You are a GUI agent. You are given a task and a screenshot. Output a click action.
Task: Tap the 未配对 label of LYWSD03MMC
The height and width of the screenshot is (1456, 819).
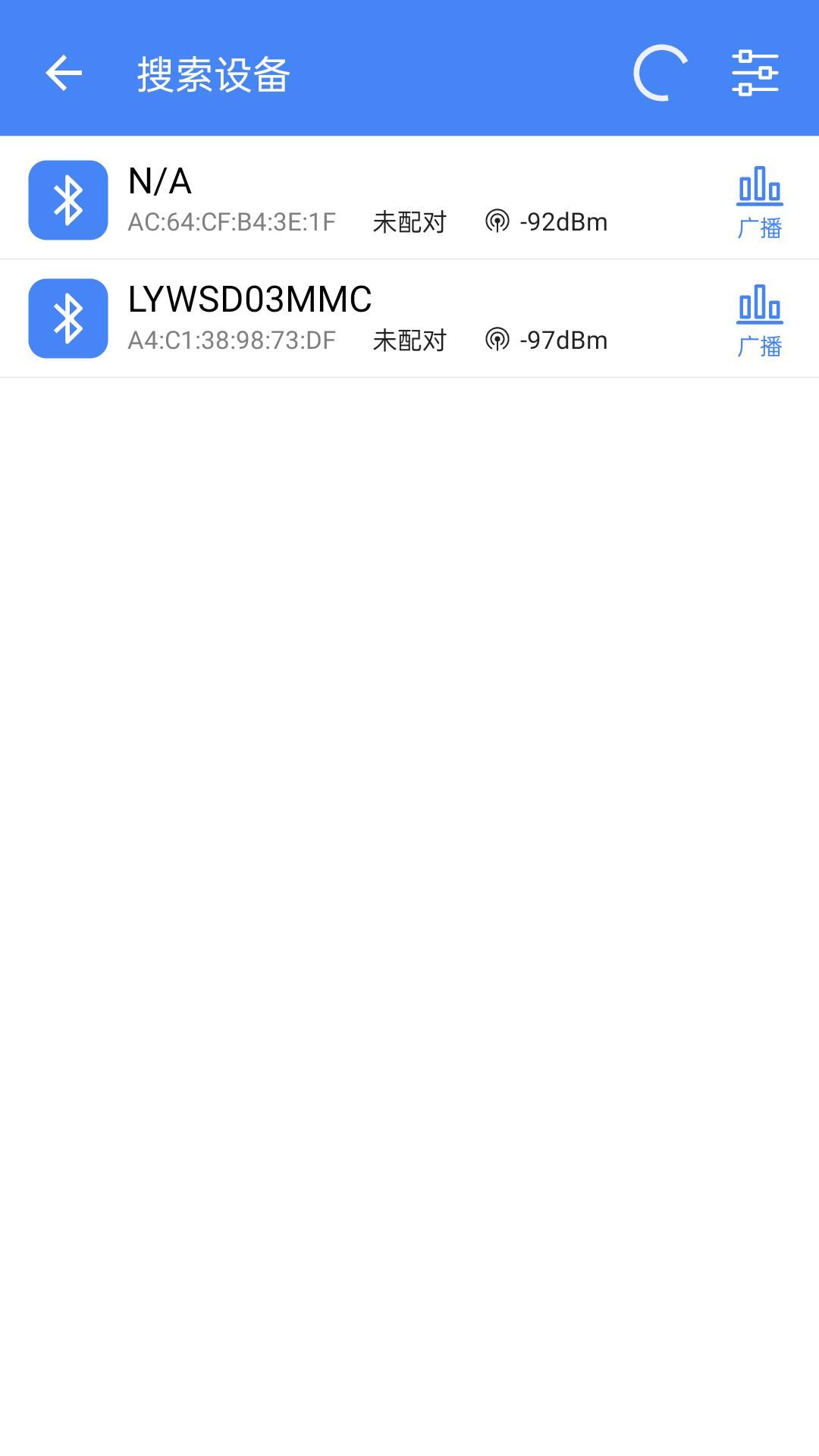click(x=409, y=340)
